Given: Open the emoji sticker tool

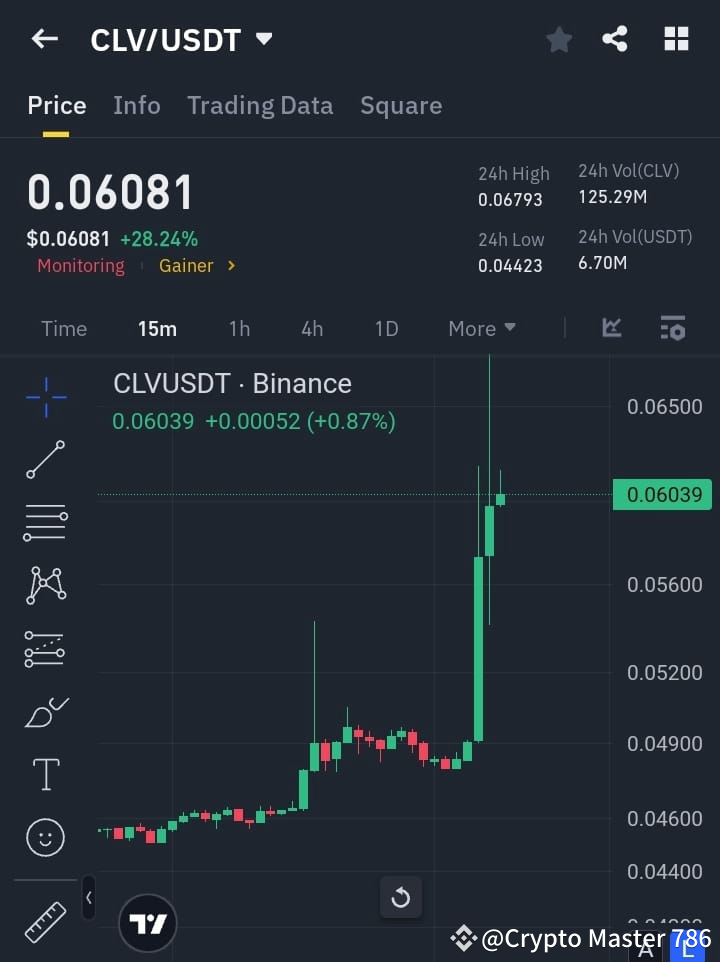Looking at the screenshot, I should click(44, 837).
